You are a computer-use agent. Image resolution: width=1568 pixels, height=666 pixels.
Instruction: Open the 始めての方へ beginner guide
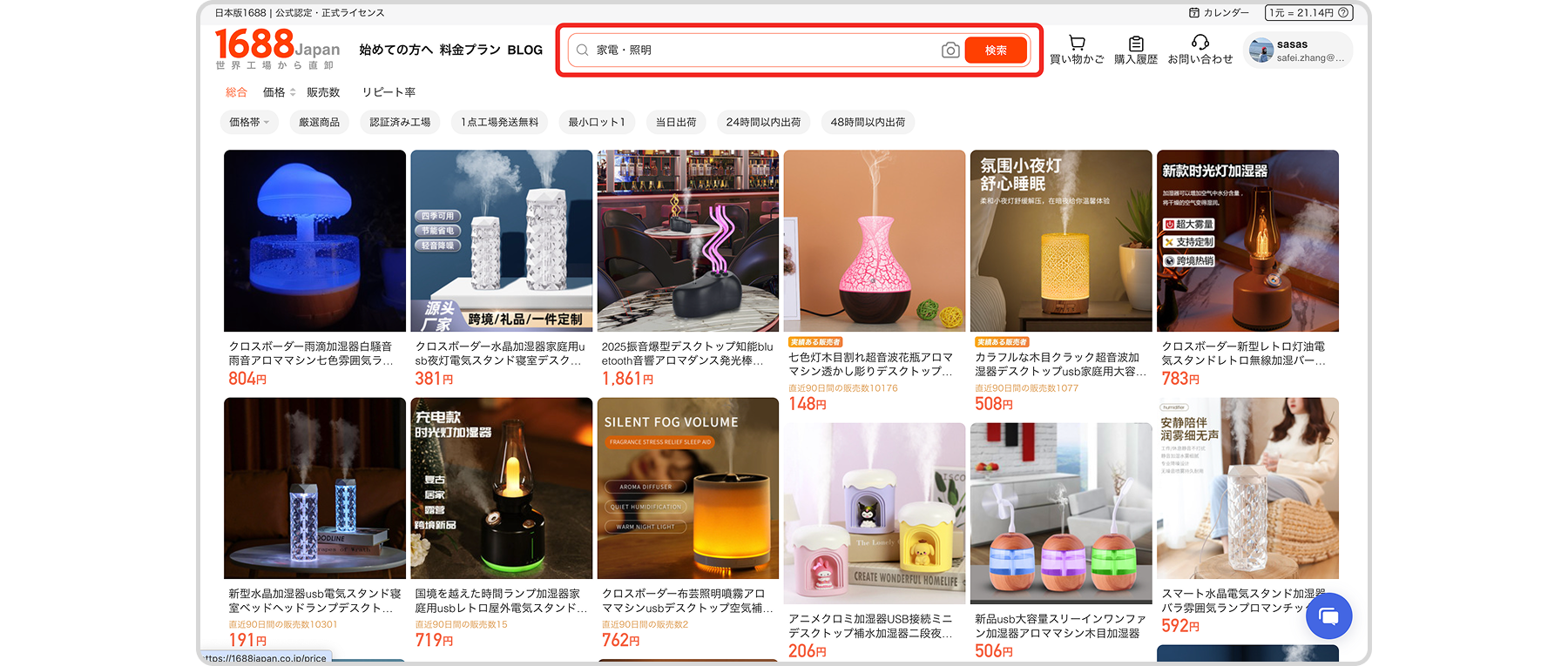click(x=395, y=50)
